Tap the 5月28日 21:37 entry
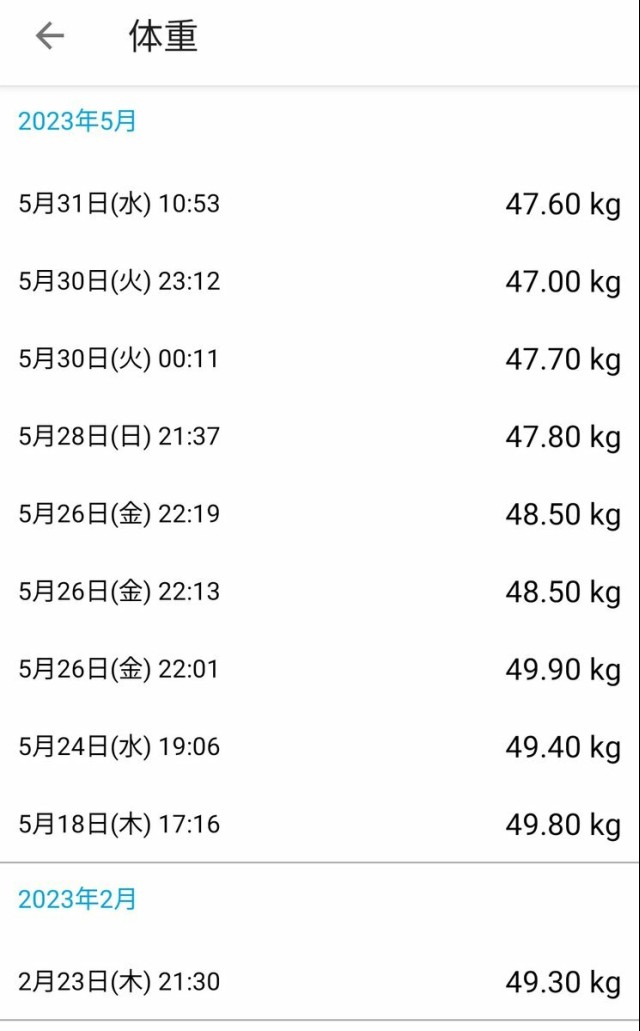 click(x=320, y=437)
